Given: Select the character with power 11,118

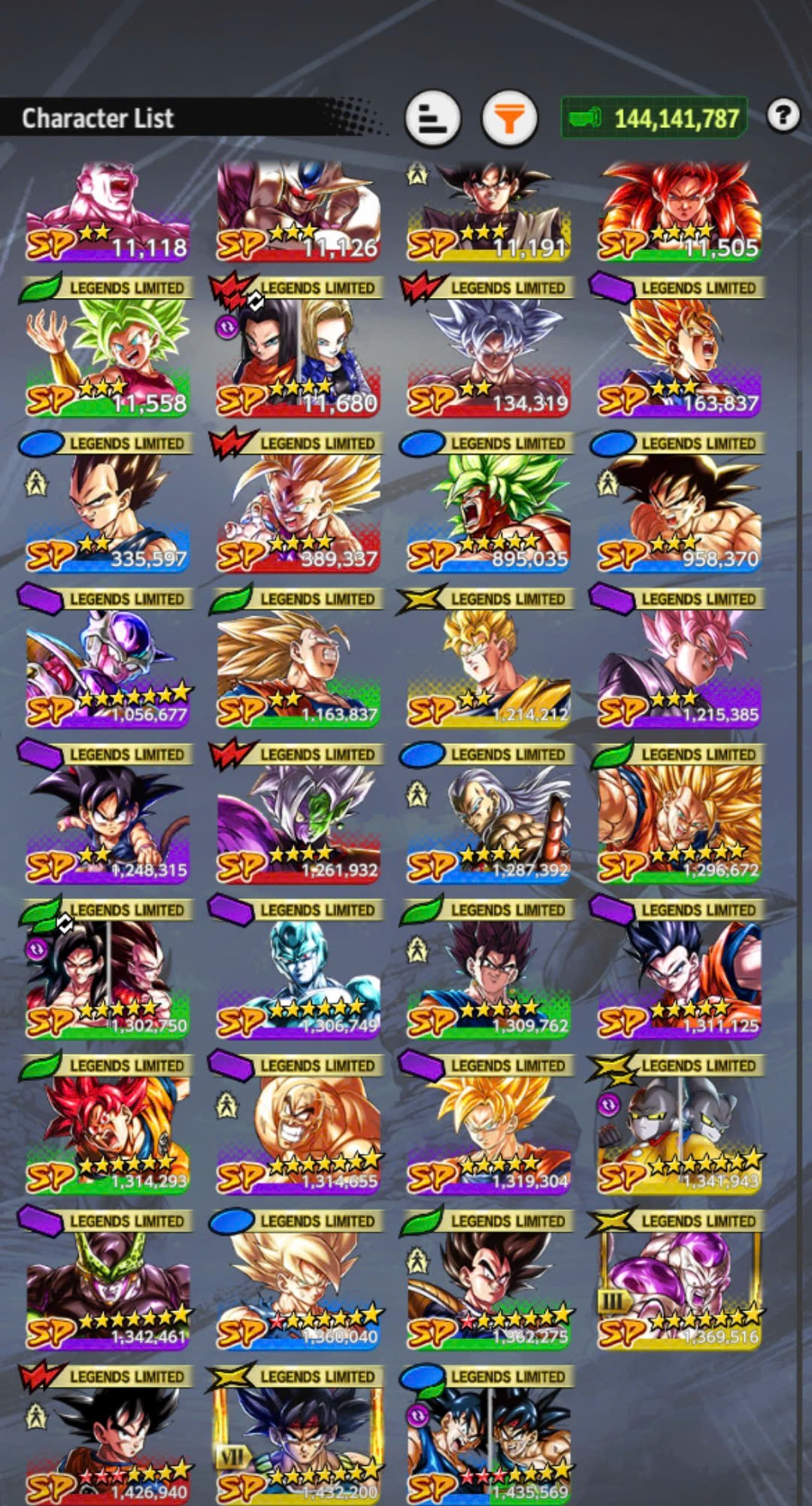Looking at the screenshot, I should coord(108,211).
